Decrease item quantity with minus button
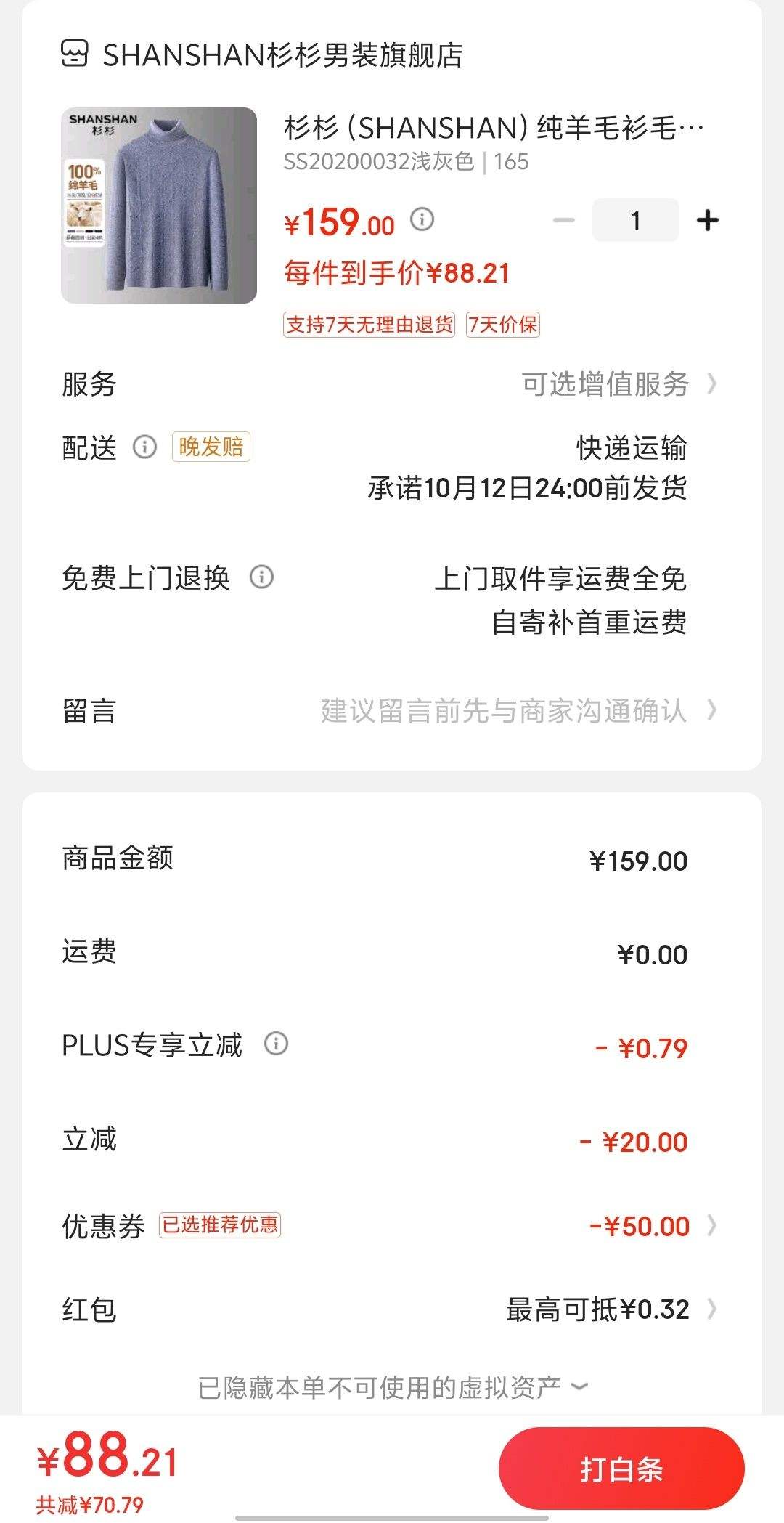 pyautogui.click(x=564, y=220)
